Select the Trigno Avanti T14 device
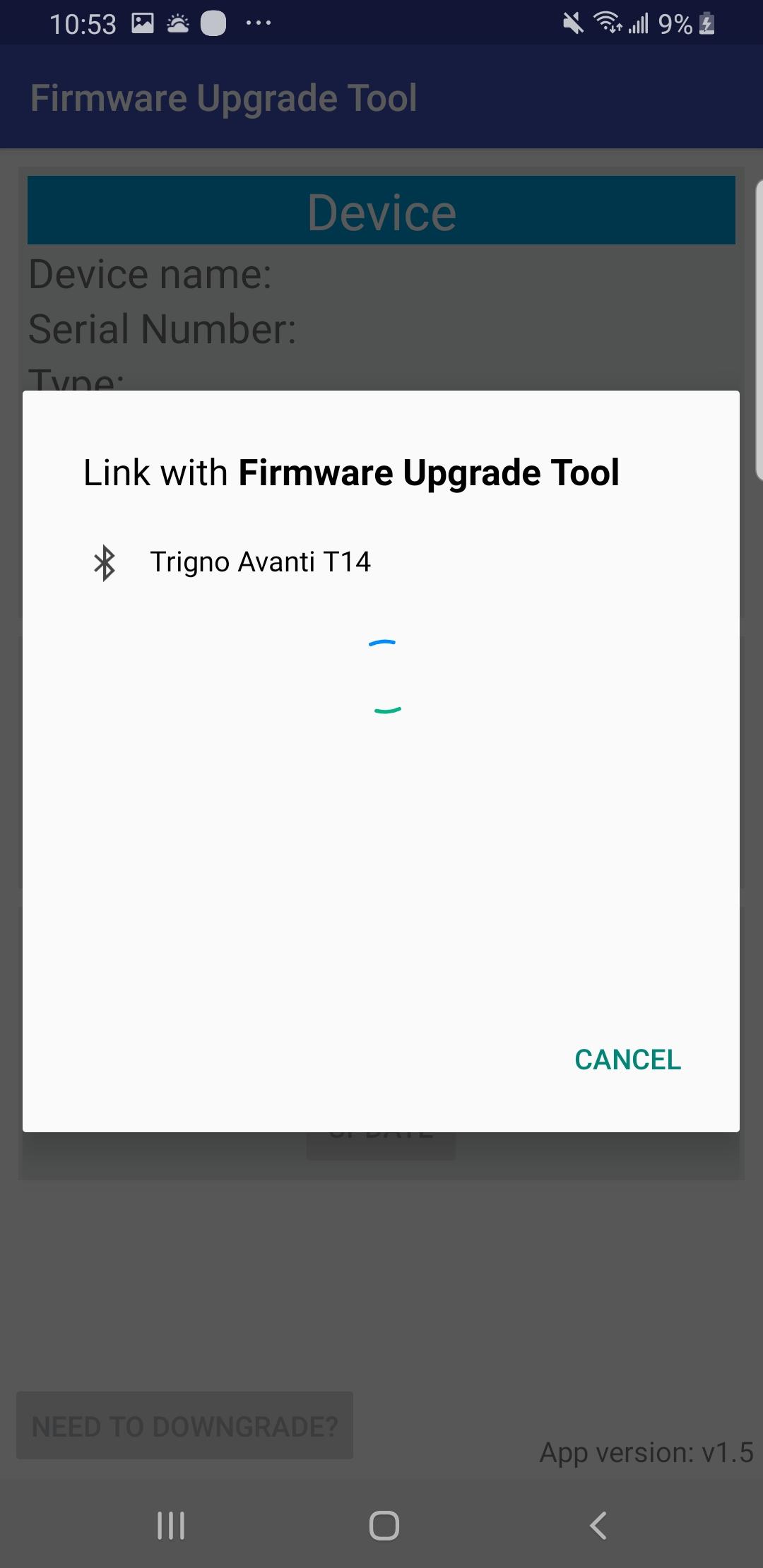 click(x=381, y=563)
